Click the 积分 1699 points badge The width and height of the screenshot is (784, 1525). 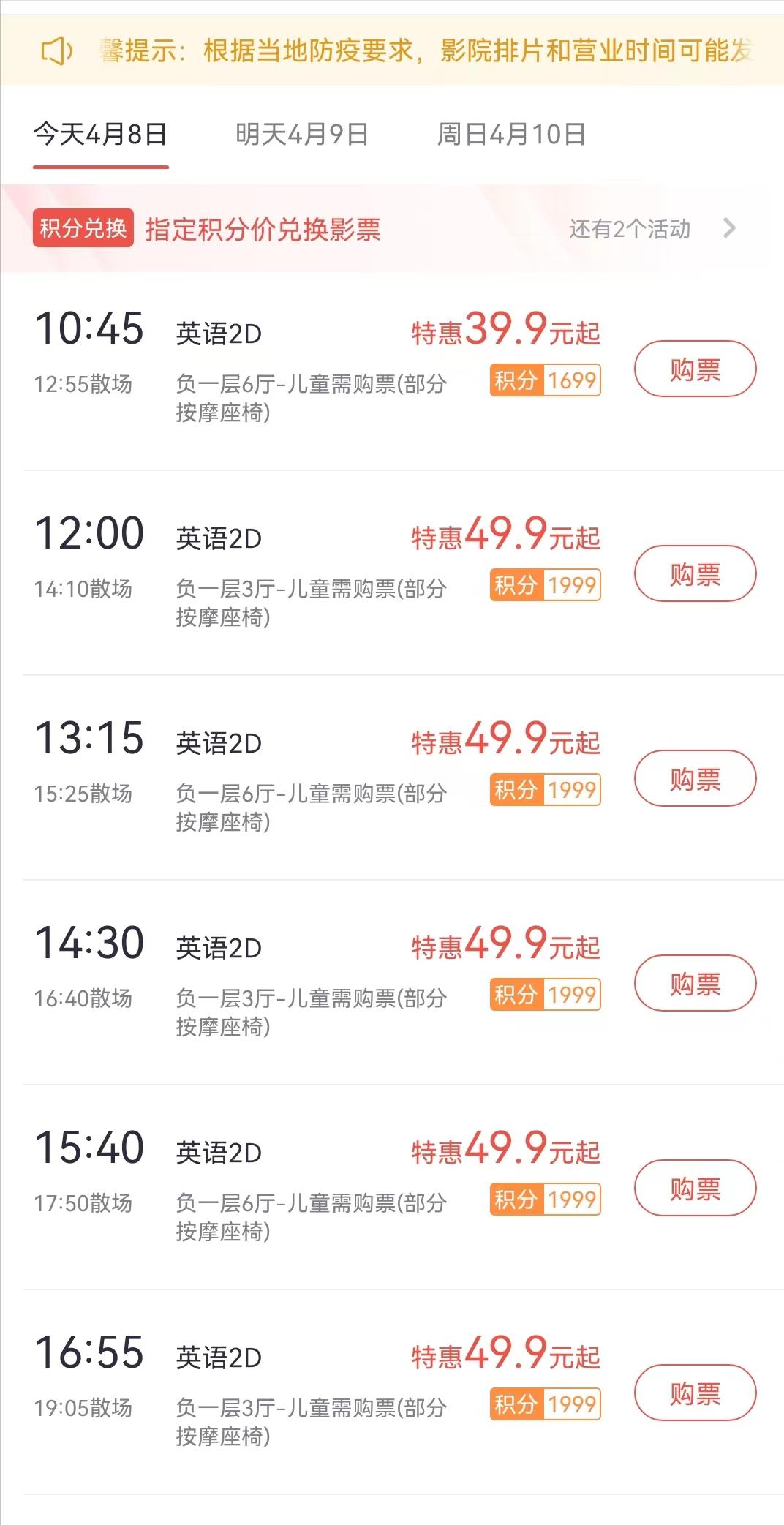(546, 380)
